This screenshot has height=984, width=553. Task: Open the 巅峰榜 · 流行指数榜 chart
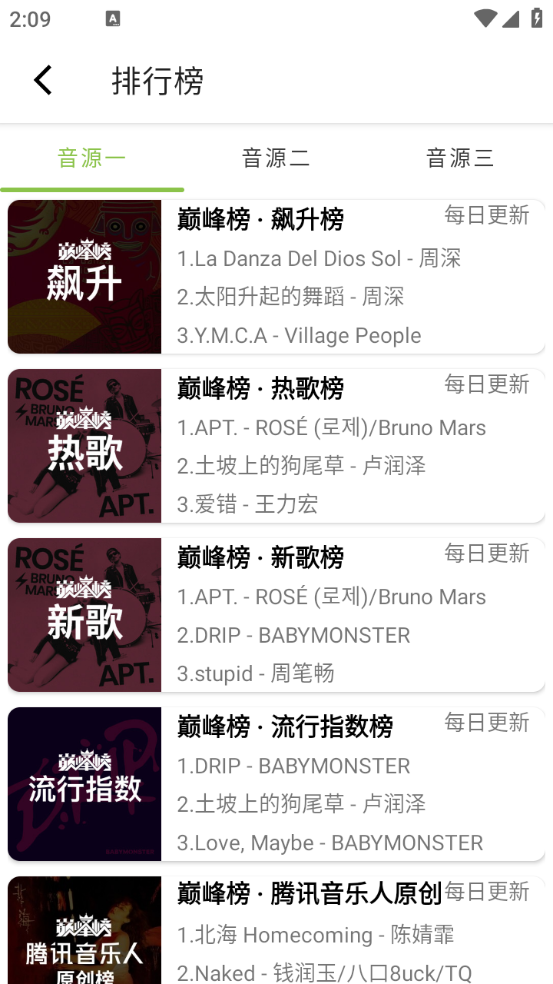coord(276,784)
